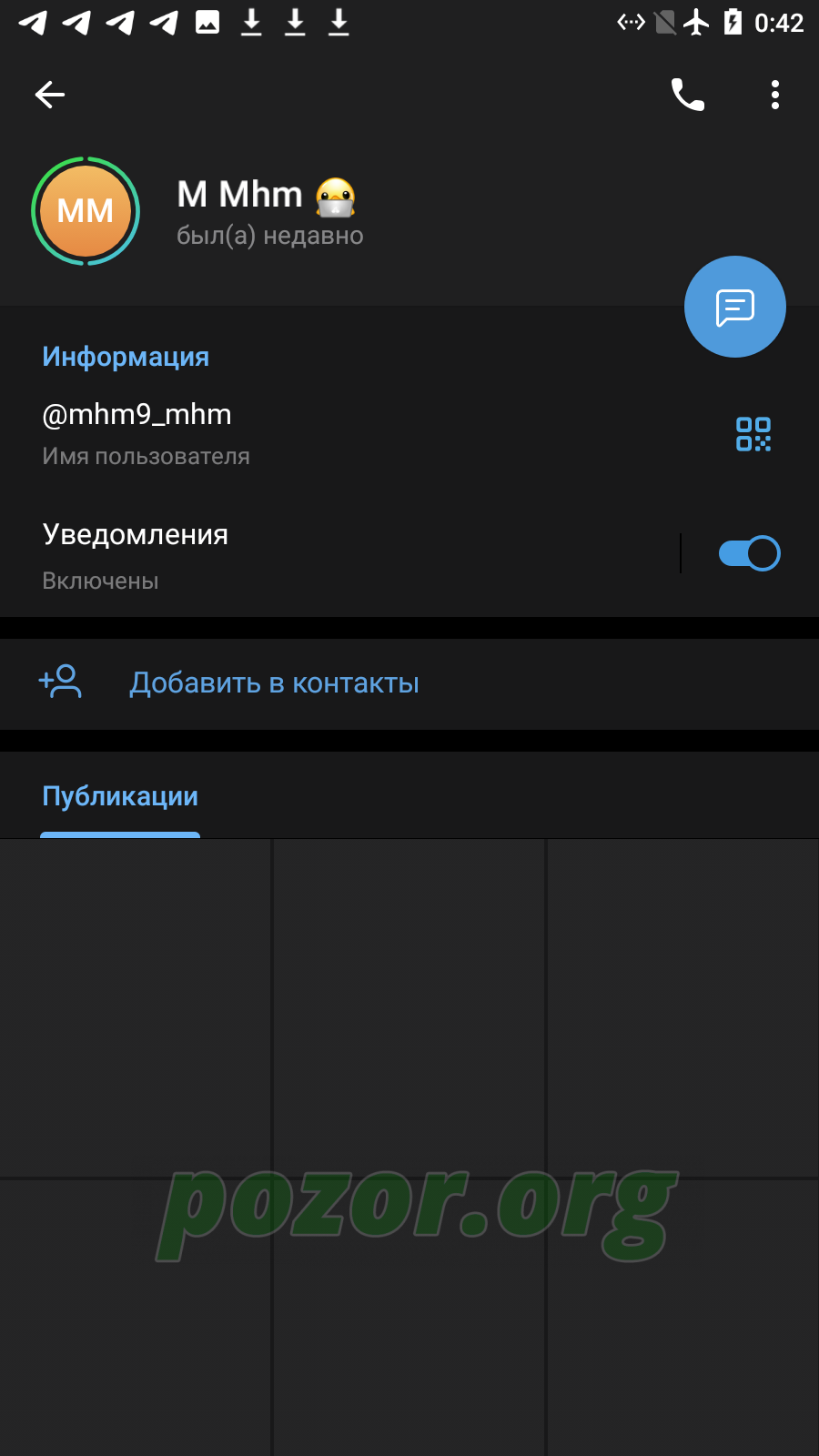Tap the @mhm9_mhm username row
The width and height of the screenshot is (819, 1456).
point(364,434)
